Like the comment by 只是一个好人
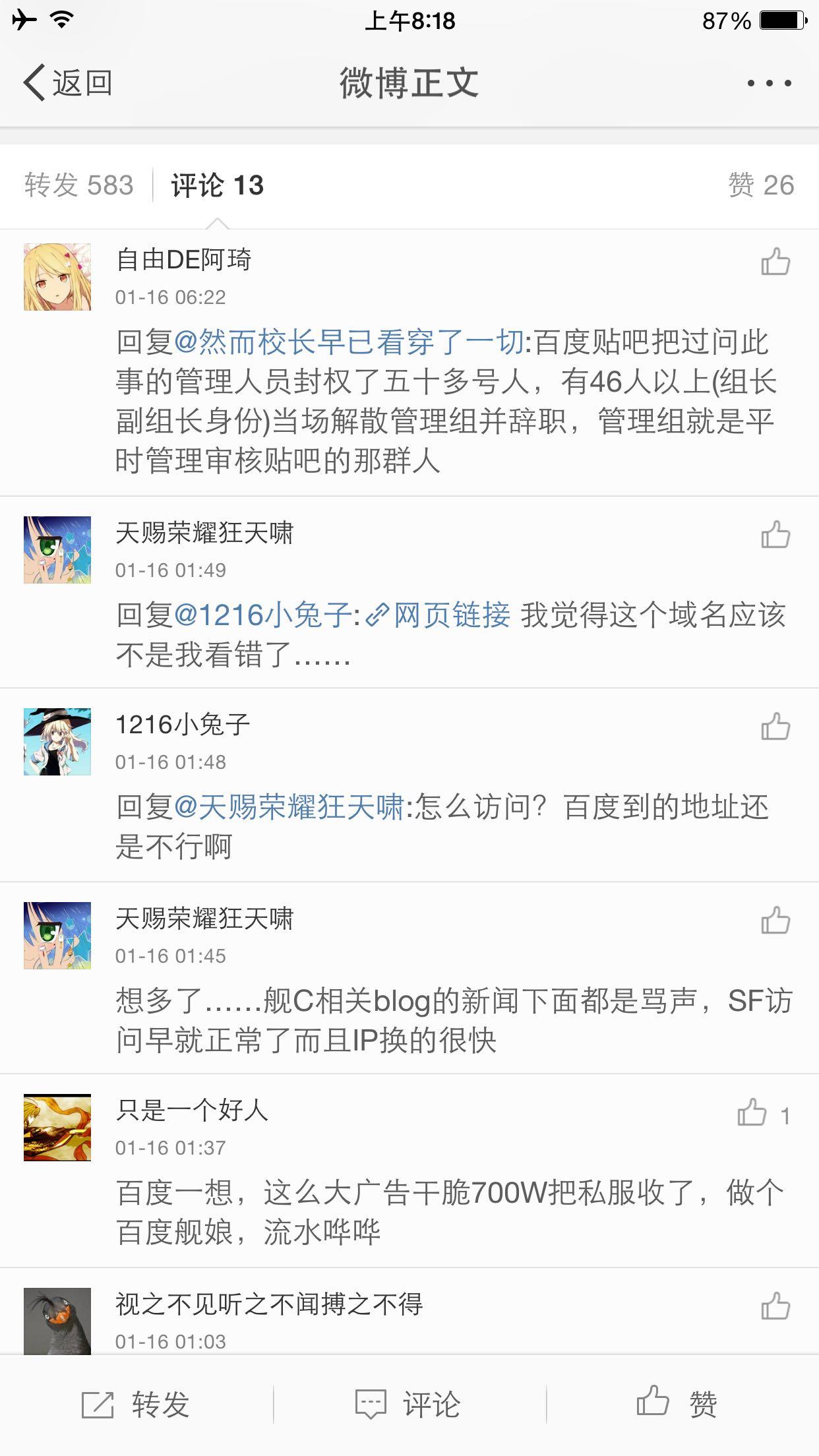819x1456 pixels. tap(752, 1112)
